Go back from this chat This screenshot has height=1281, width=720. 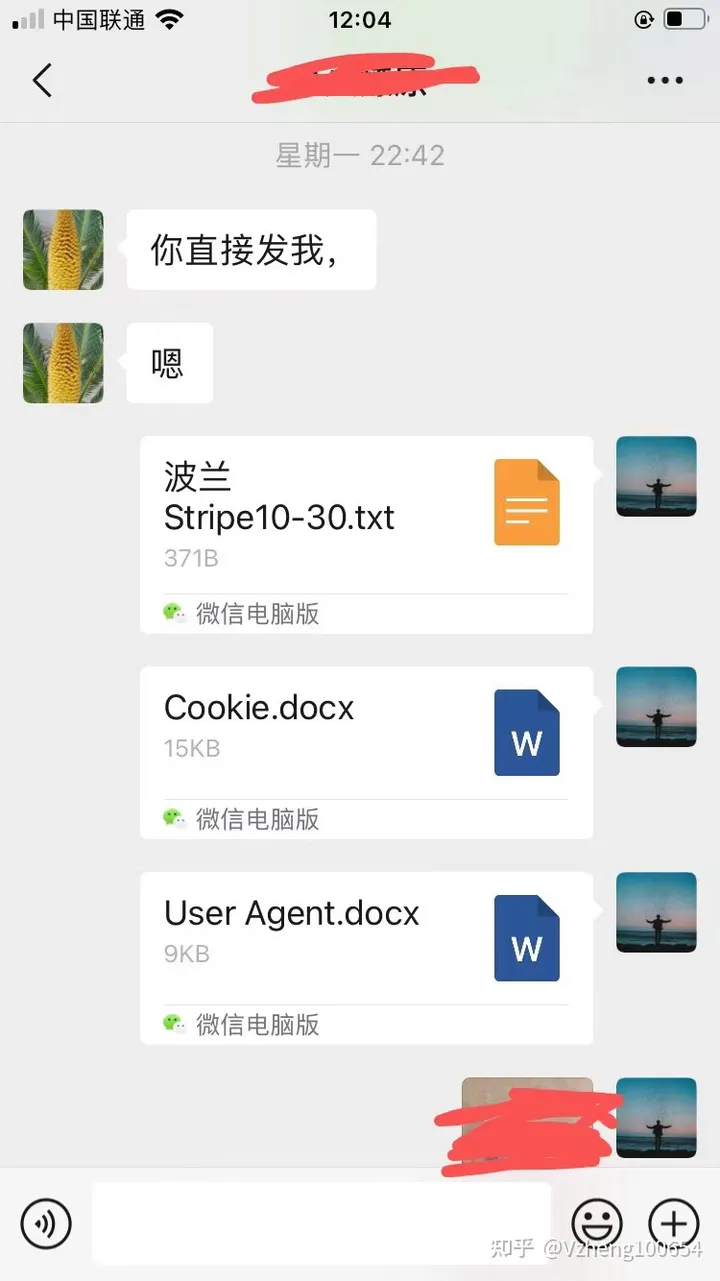coord(42,80)
